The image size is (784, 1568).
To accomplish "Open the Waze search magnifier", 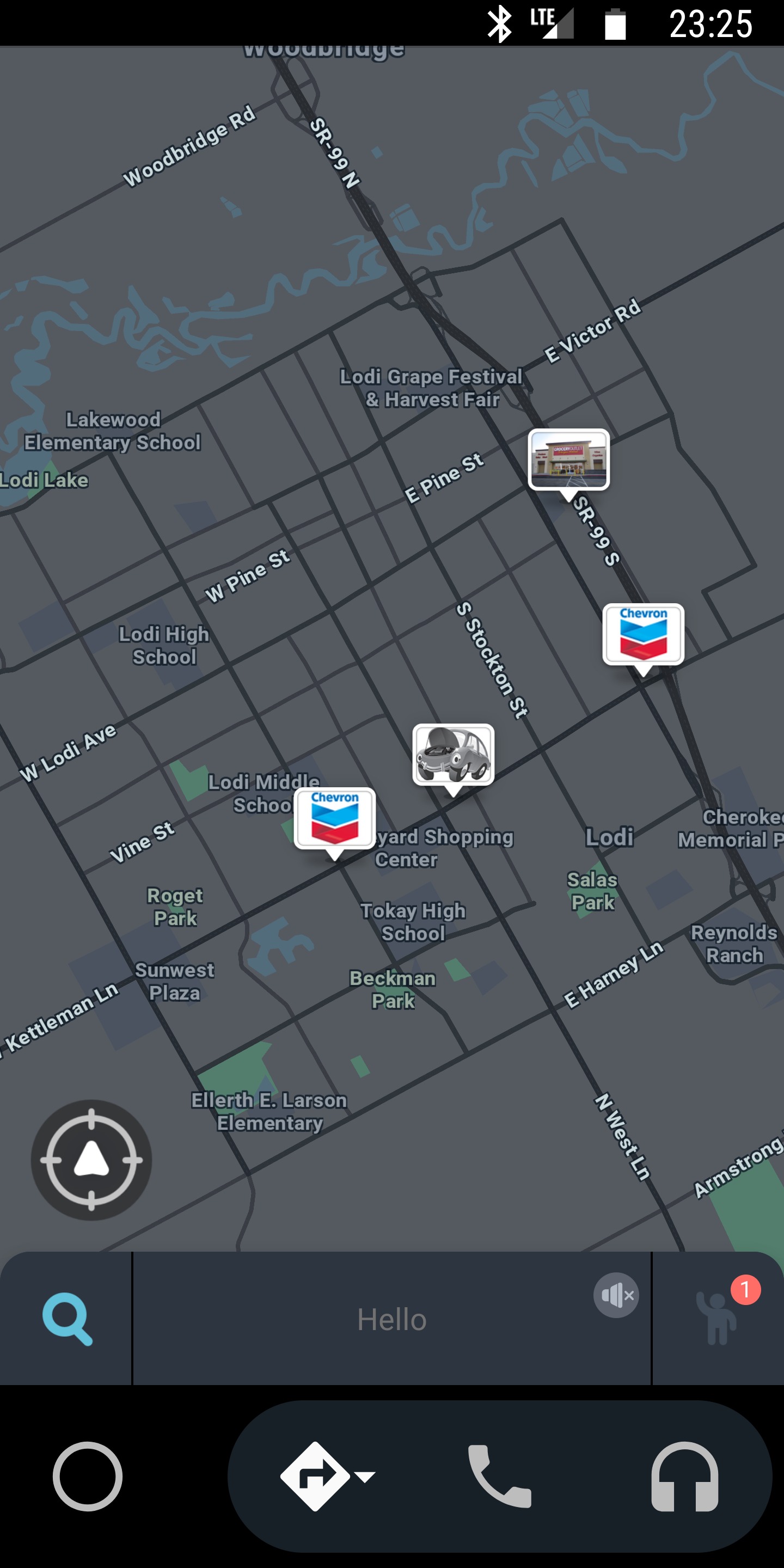I will [x=67, y=1319].
